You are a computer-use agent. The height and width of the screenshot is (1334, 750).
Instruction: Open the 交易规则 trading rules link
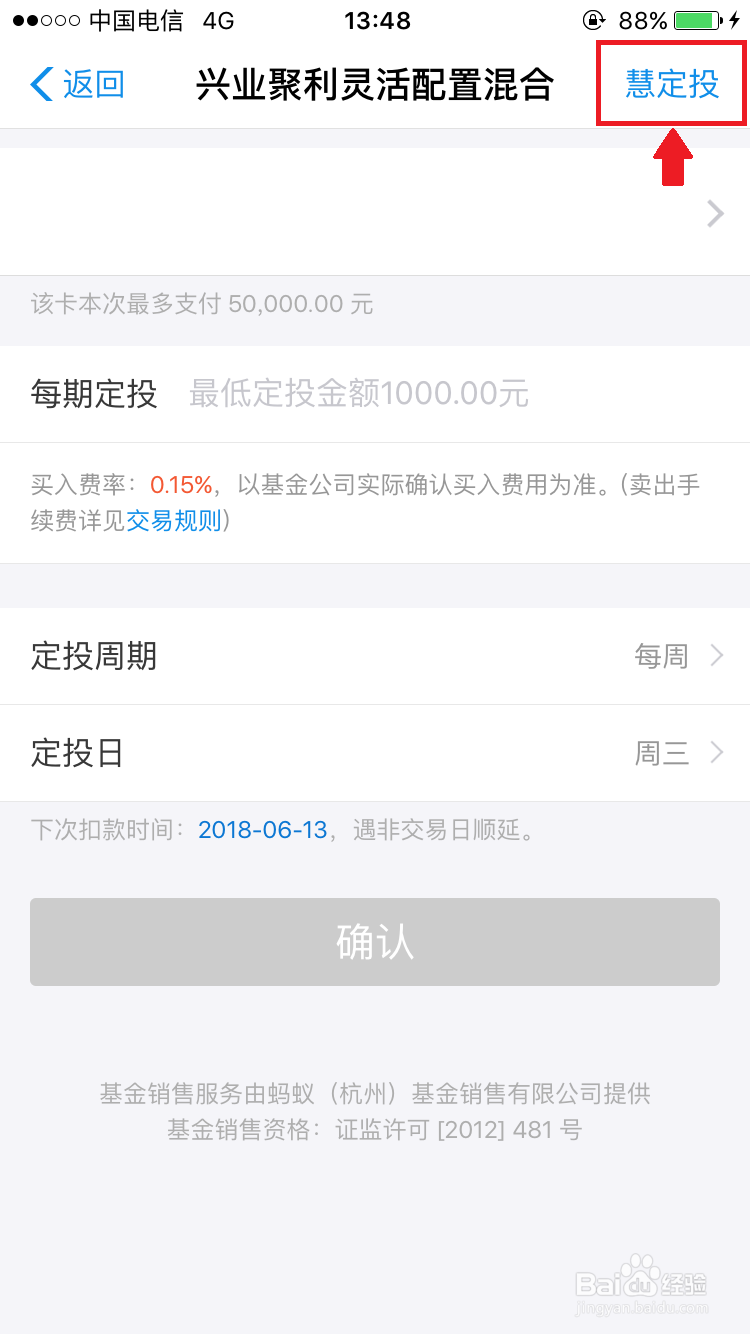click(x=172, y=521)
